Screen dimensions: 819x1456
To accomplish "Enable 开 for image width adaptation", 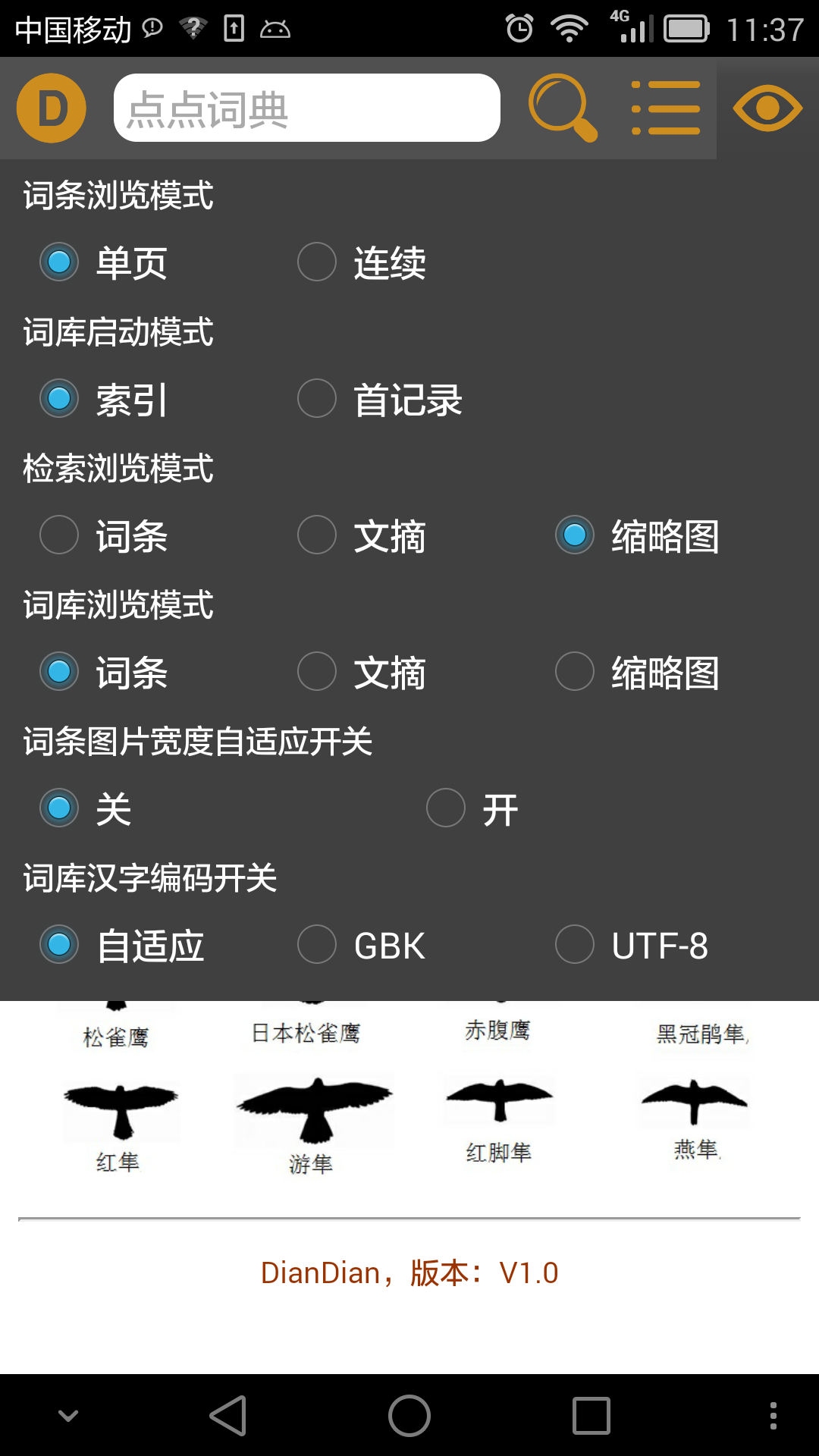I will (x=445, y=808).
